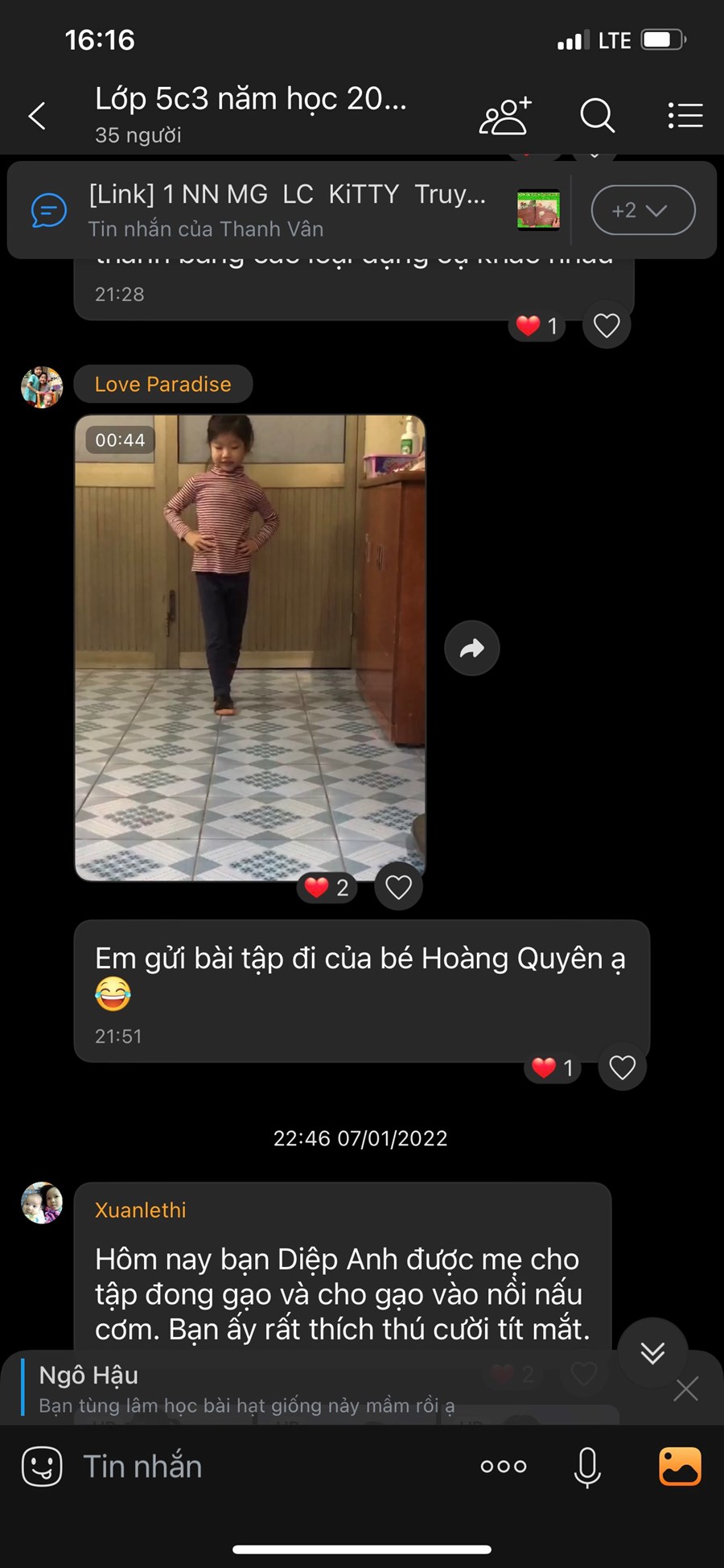Open the group options menu

click(x=685, y=116)
